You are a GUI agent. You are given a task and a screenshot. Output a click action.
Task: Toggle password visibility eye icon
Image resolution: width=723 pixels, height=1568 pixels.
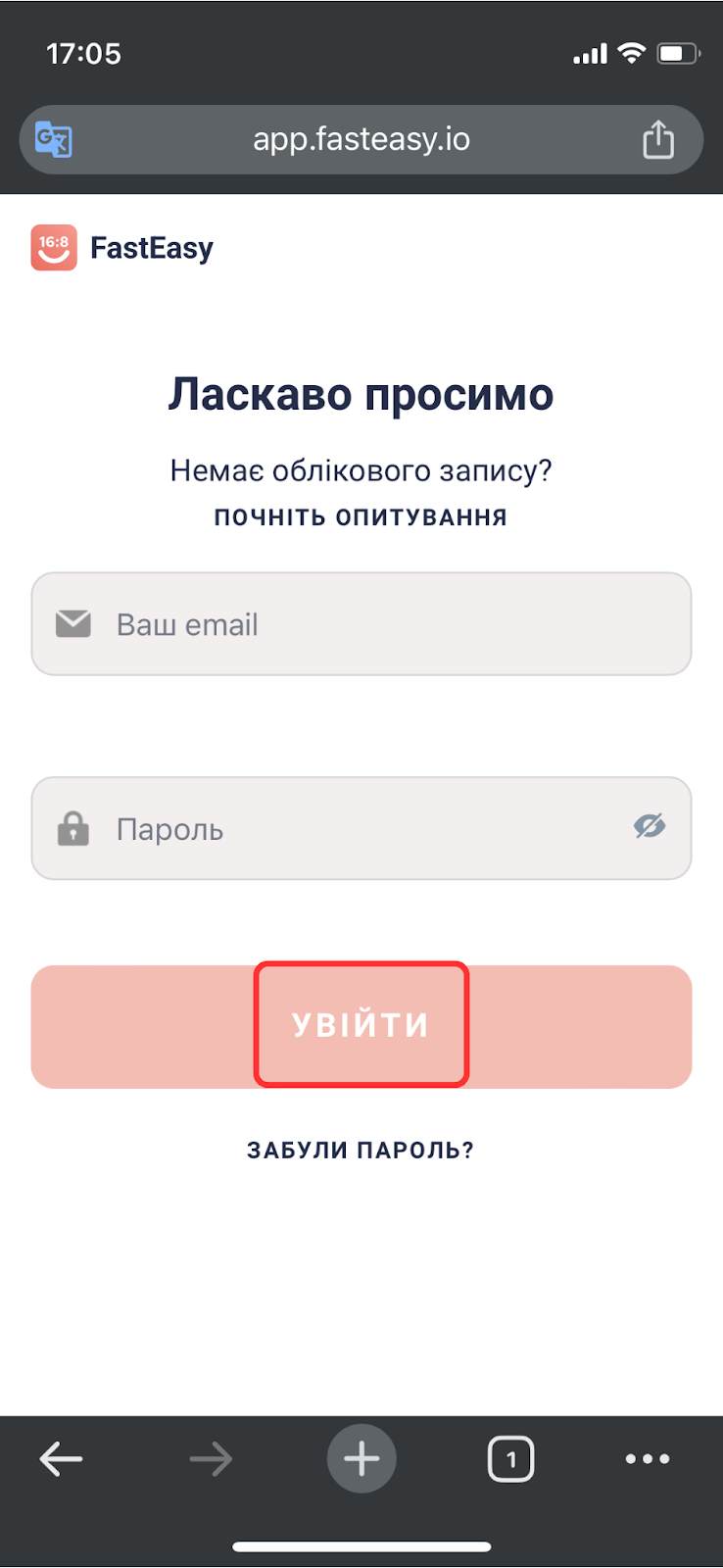(649, 827)
